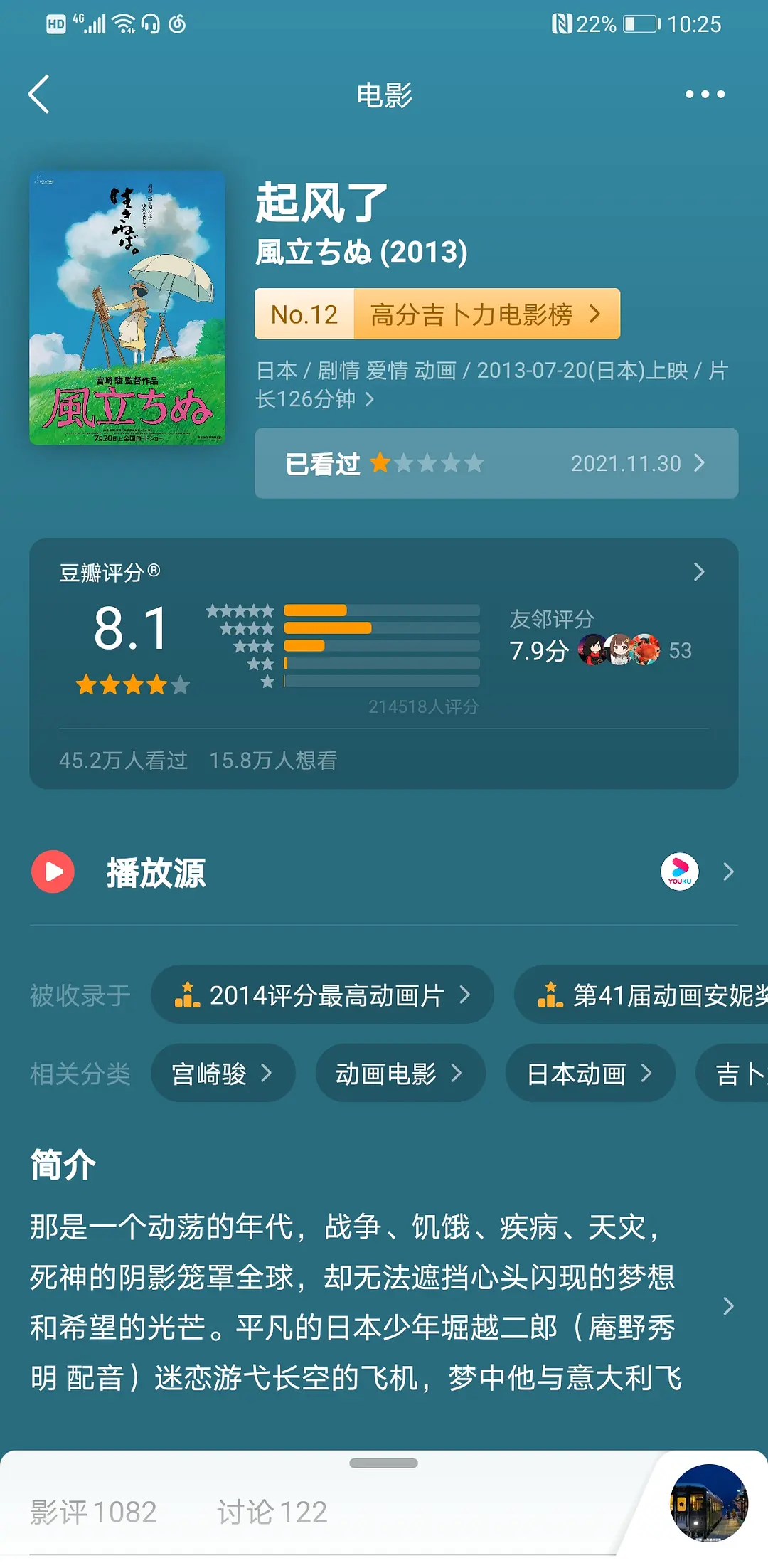The image size is (768, 1568).
Task: Go back using the top-left arrow
Action: point(39,95)
